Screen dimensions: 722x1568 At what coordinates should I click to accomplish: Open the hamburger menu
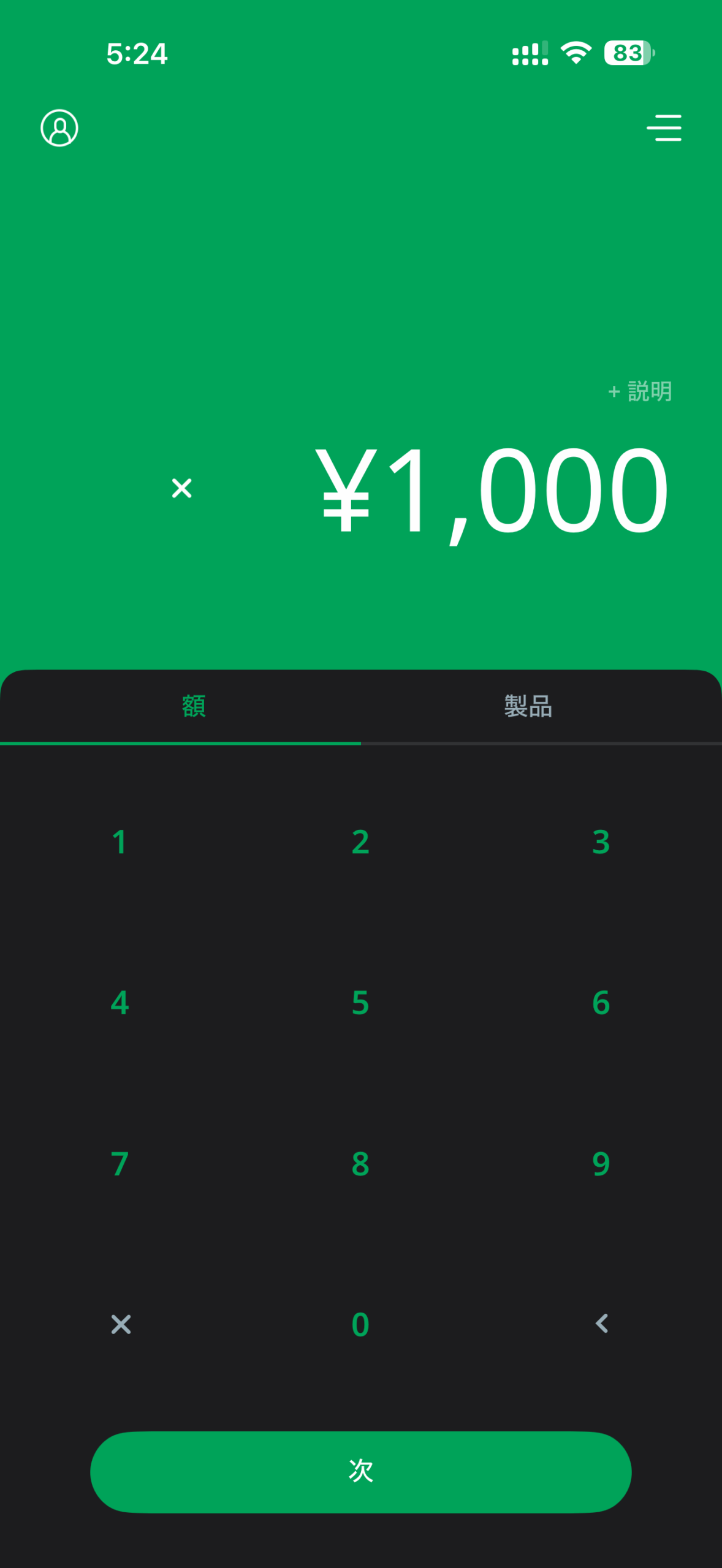click(x=664, y=128)
